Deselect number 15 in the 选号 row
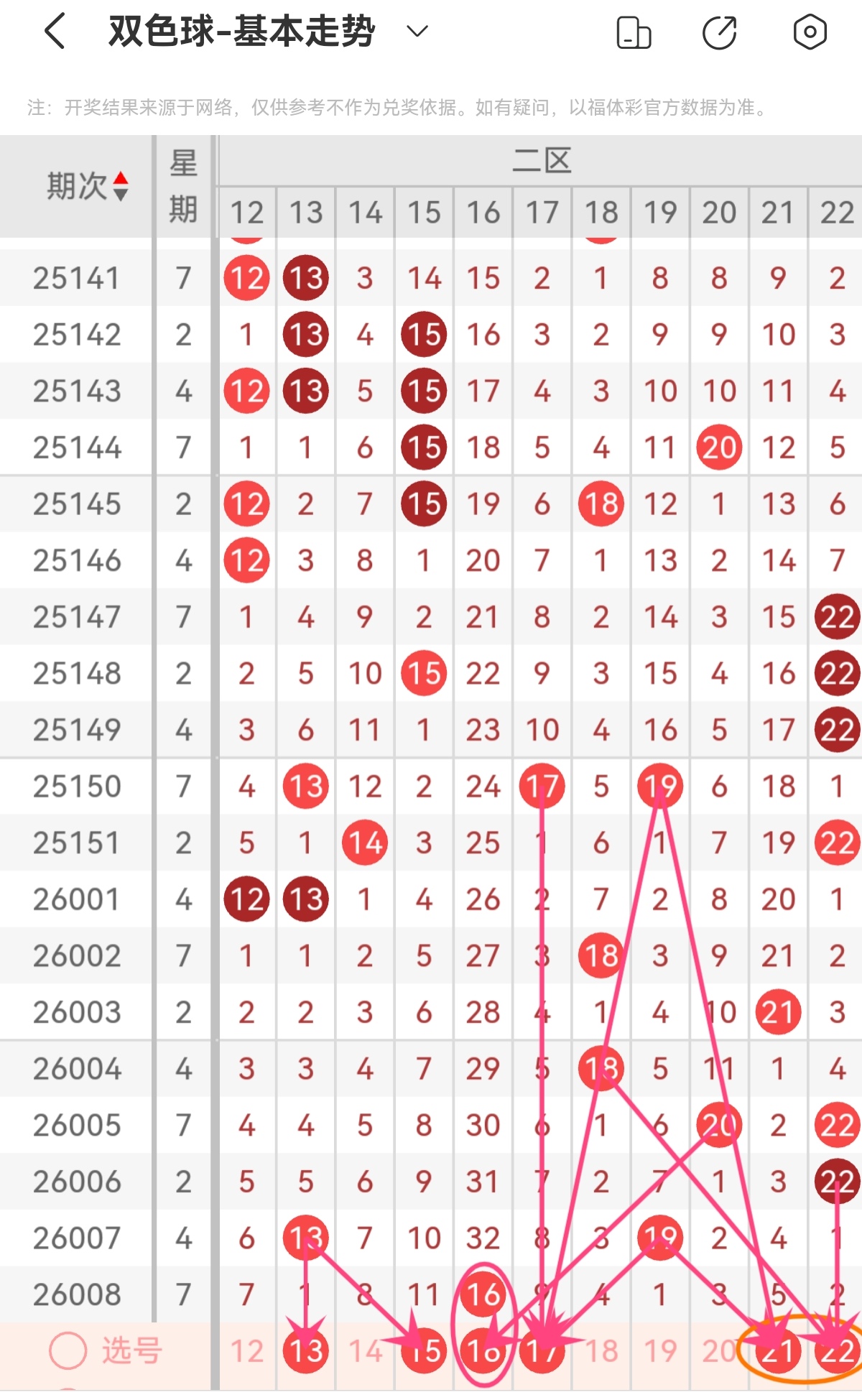The height and width of the screenshot is (1400, 862). pos(424,1351)
